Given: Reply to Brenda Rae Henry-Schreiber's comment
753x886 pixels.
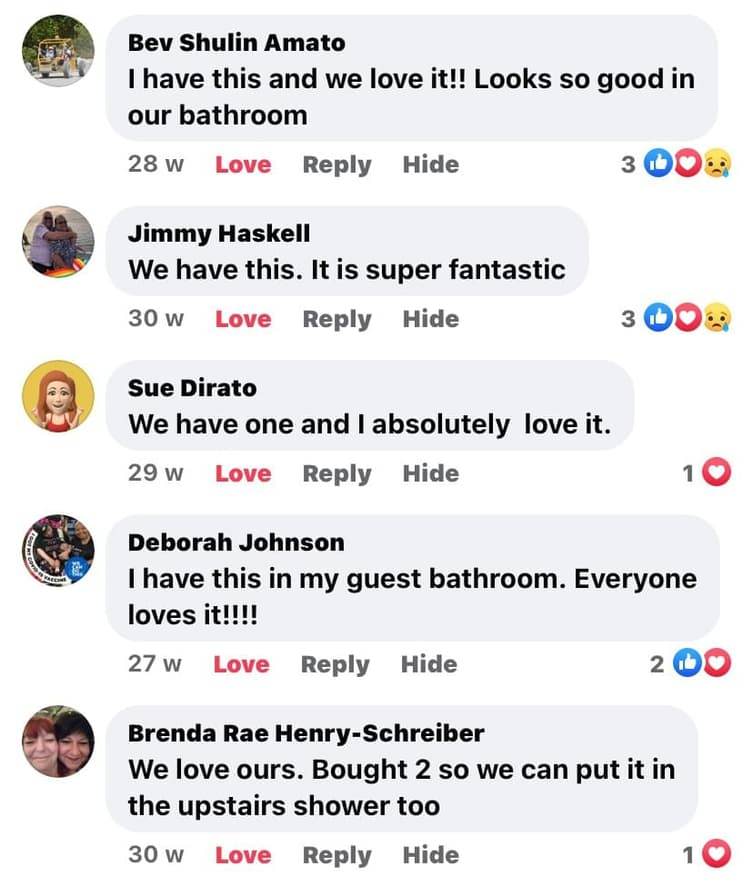Looking at the screenshot, I should tap(337, 855).
